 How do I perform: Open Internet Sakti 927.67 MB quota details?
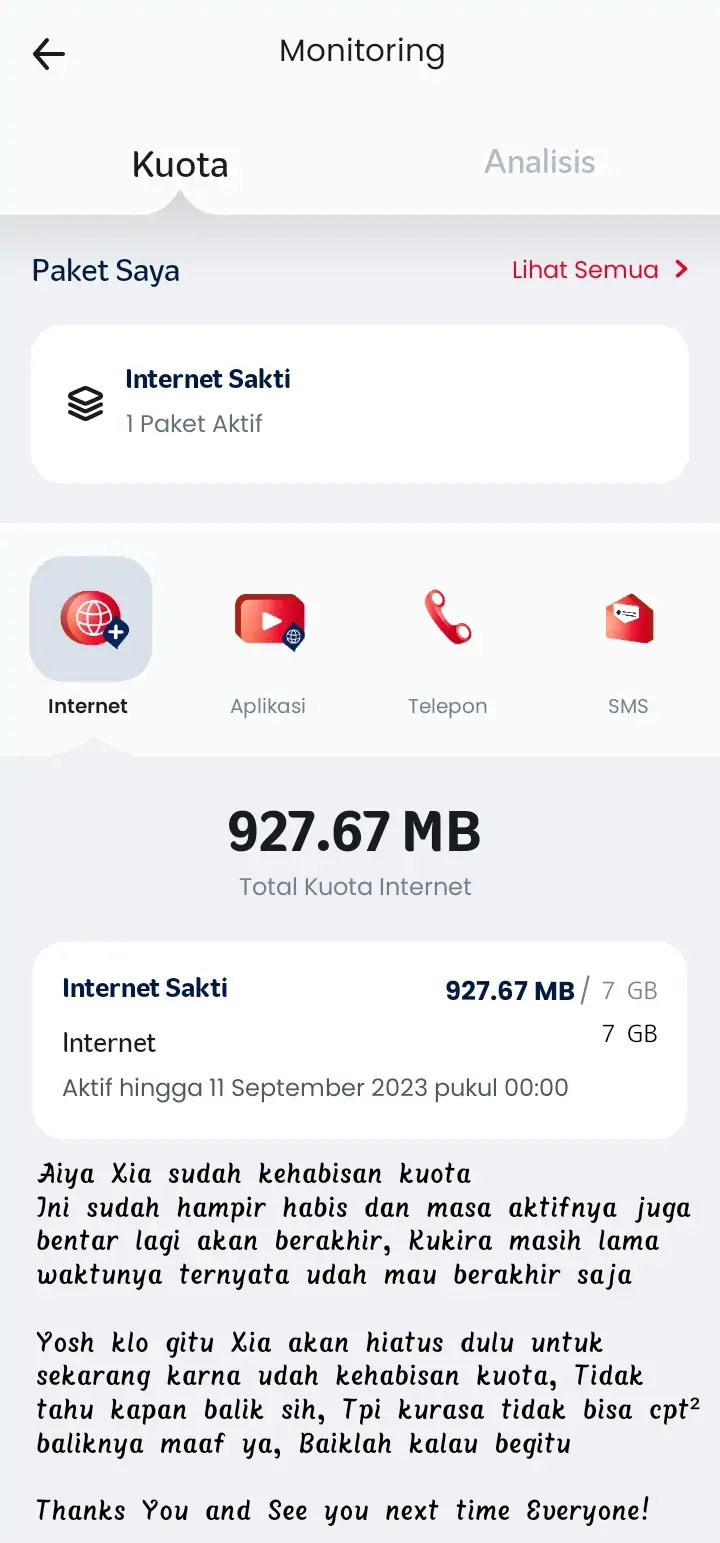(360, 1040)
